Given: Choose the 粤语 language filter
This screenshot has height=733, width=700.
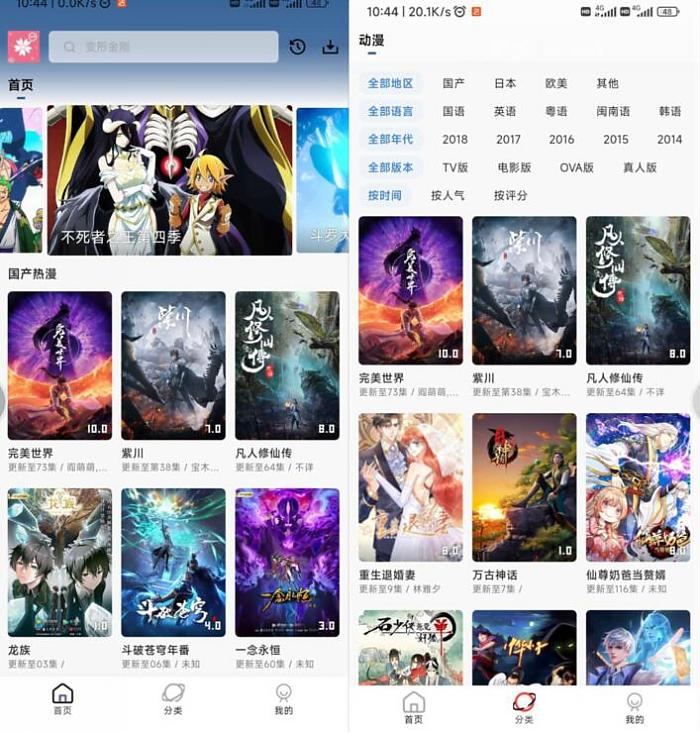Looking at the screenshot, I should pyautogui.click(x=556, y=111).
